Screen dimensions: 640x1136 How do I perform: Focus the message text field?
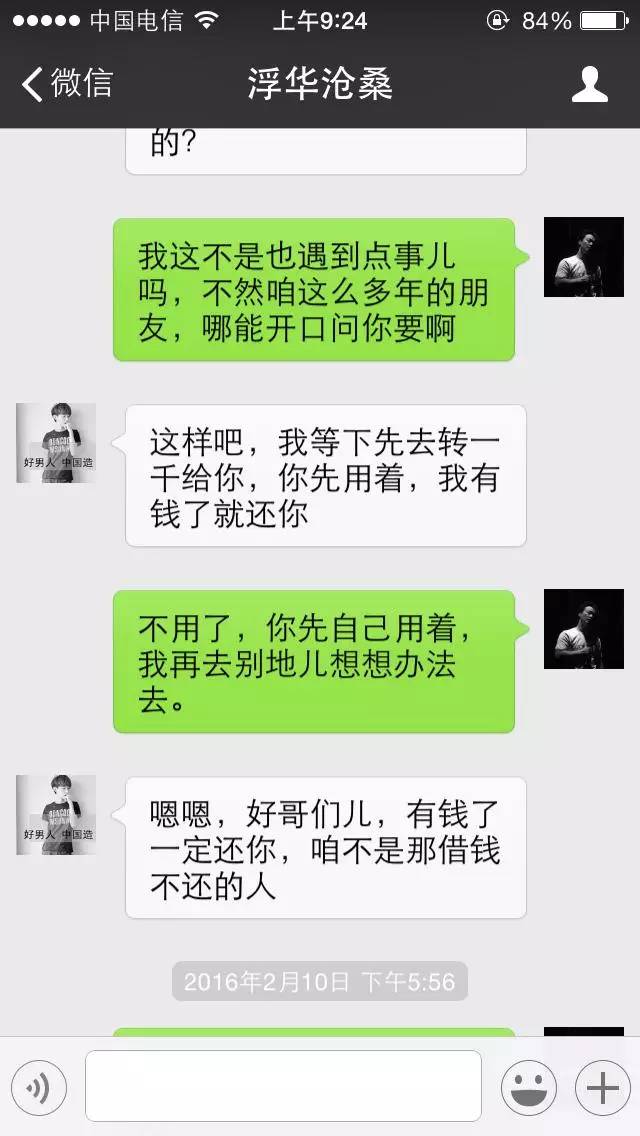(x=283, y=1086)
